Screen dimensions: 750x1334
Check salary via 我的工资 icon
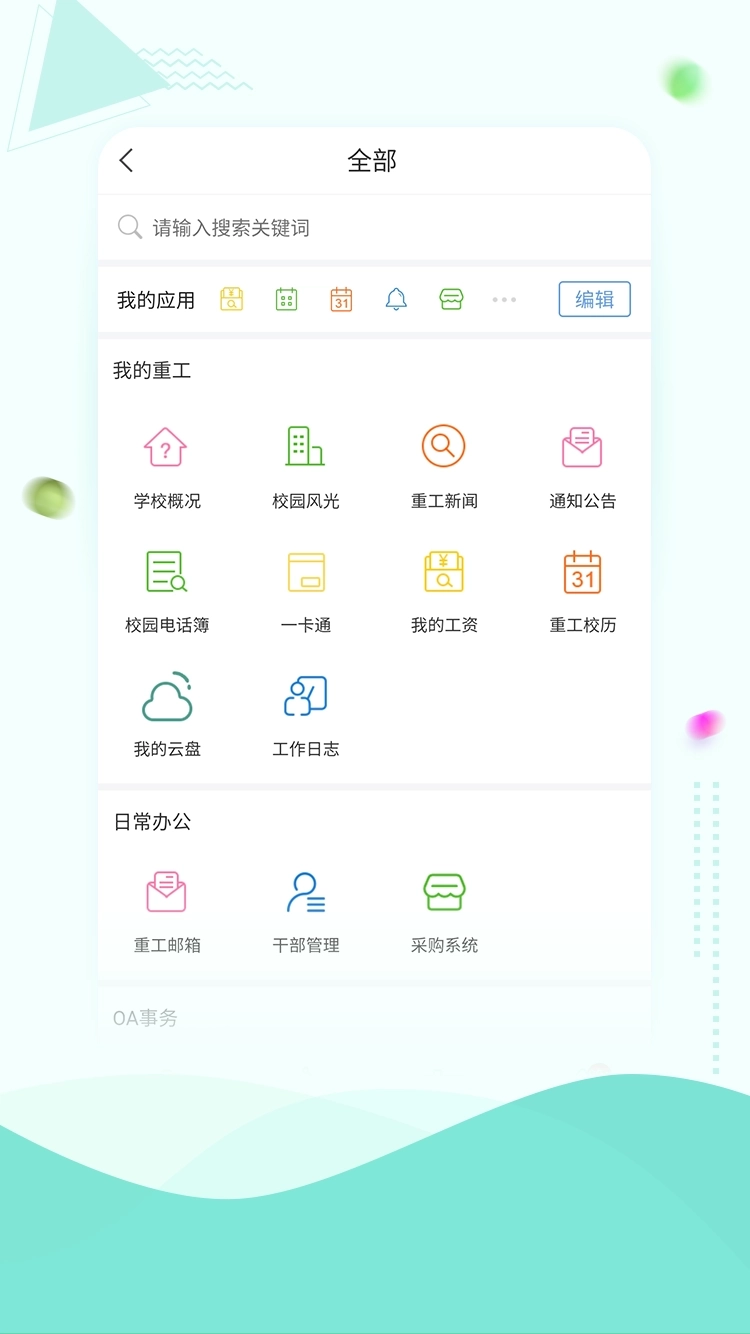(443, 589)
